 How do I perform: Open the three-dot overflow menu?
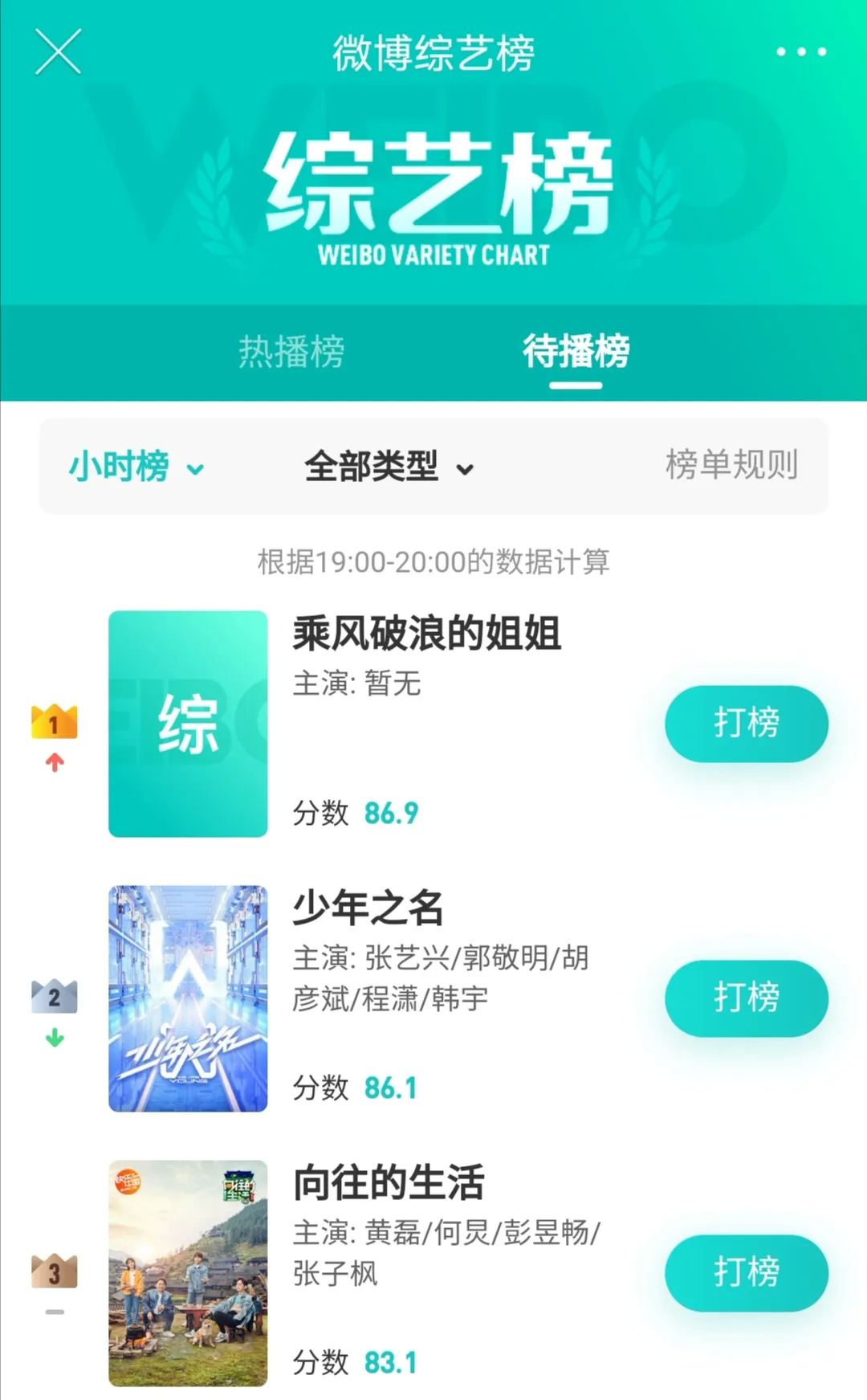[800, 52]
